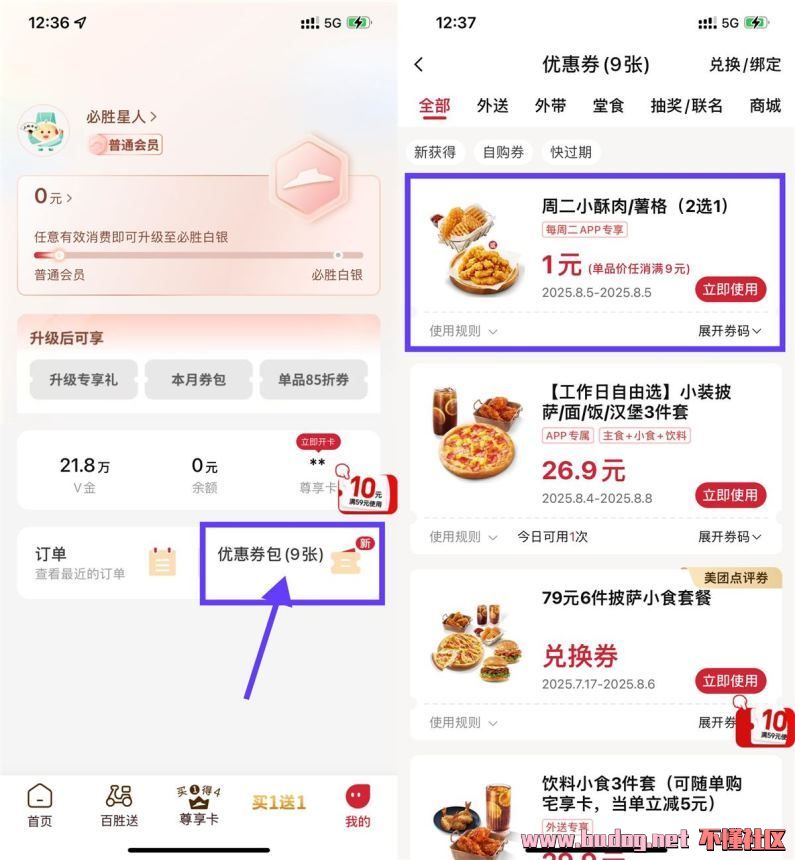Open the 百胜送 delivery tab
This screenshot has height=860, width=795.
click(x=119, y=805)
